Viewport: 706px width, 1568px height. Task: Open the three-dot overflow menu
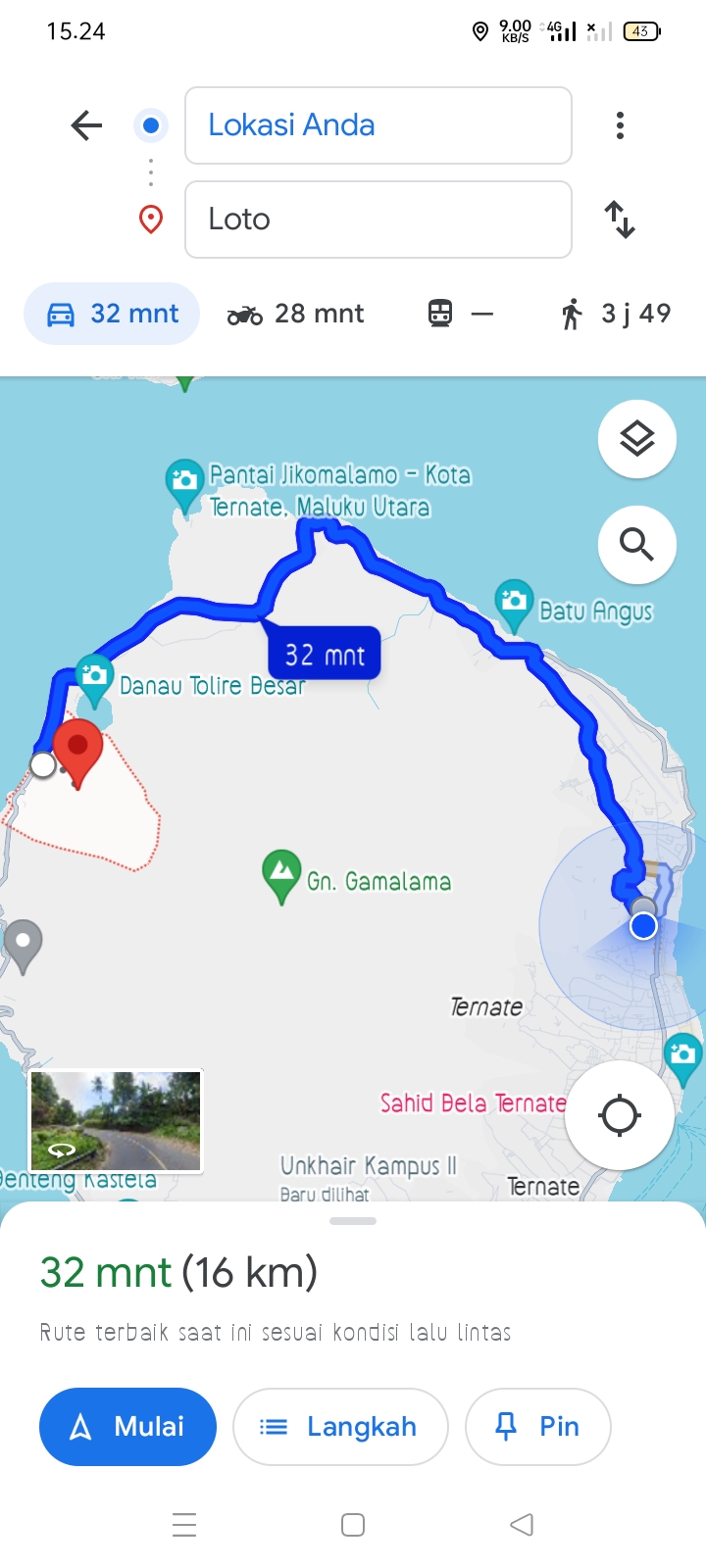pyautogui.click(x=620, y=125)
